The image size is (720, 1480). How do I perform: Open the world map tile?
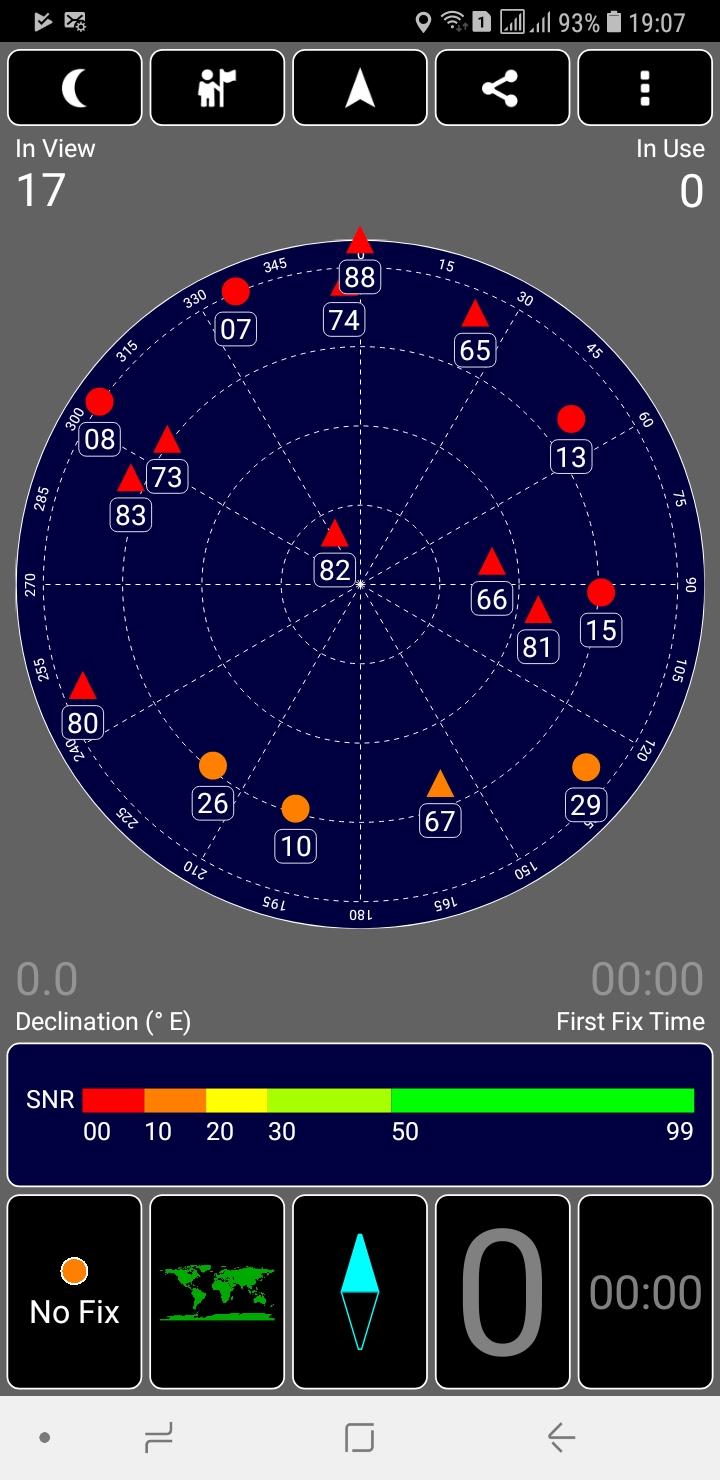click(217, 1292)
